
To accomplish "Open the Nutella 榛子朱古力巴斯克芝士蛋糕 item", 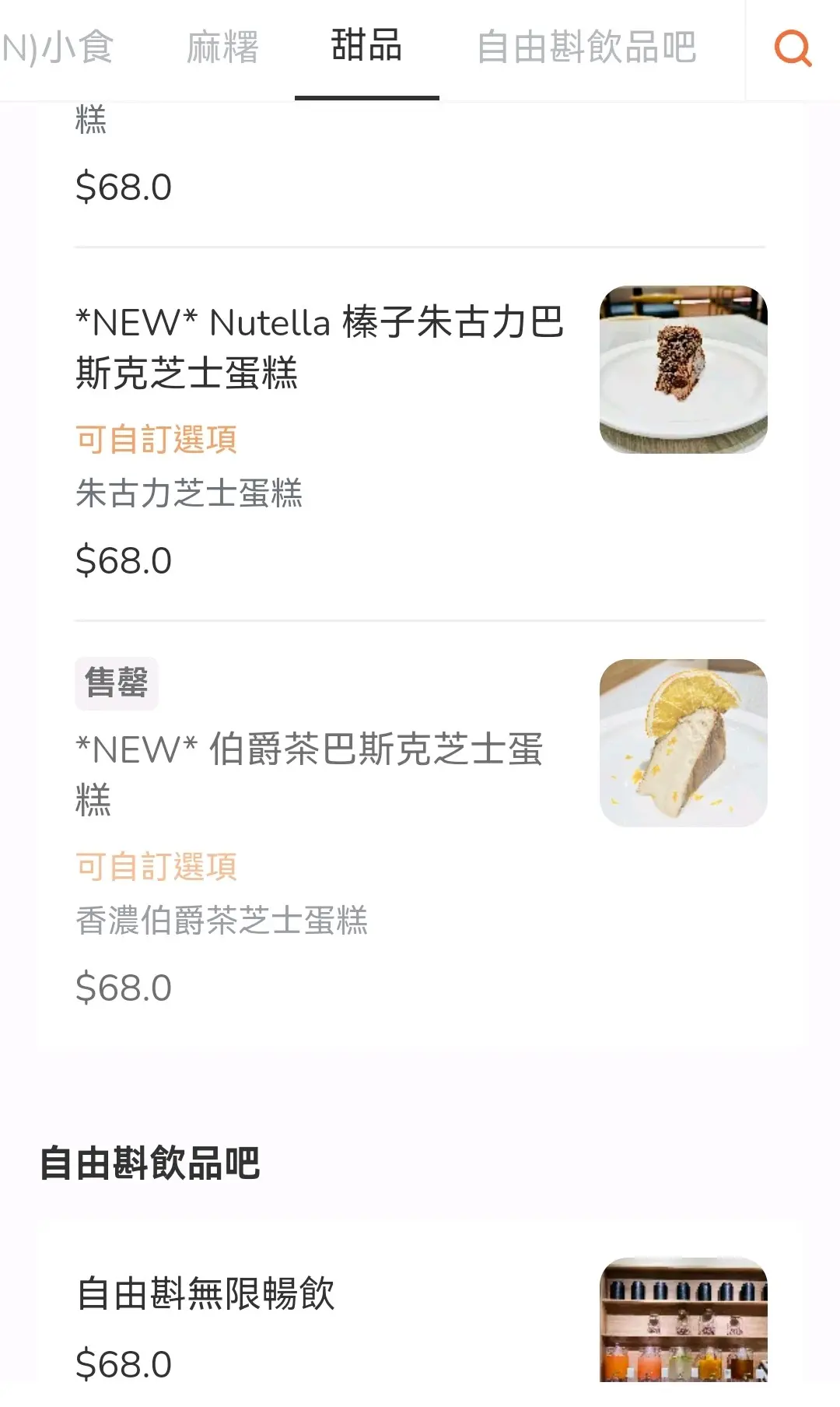I will (x=319, y=348).
